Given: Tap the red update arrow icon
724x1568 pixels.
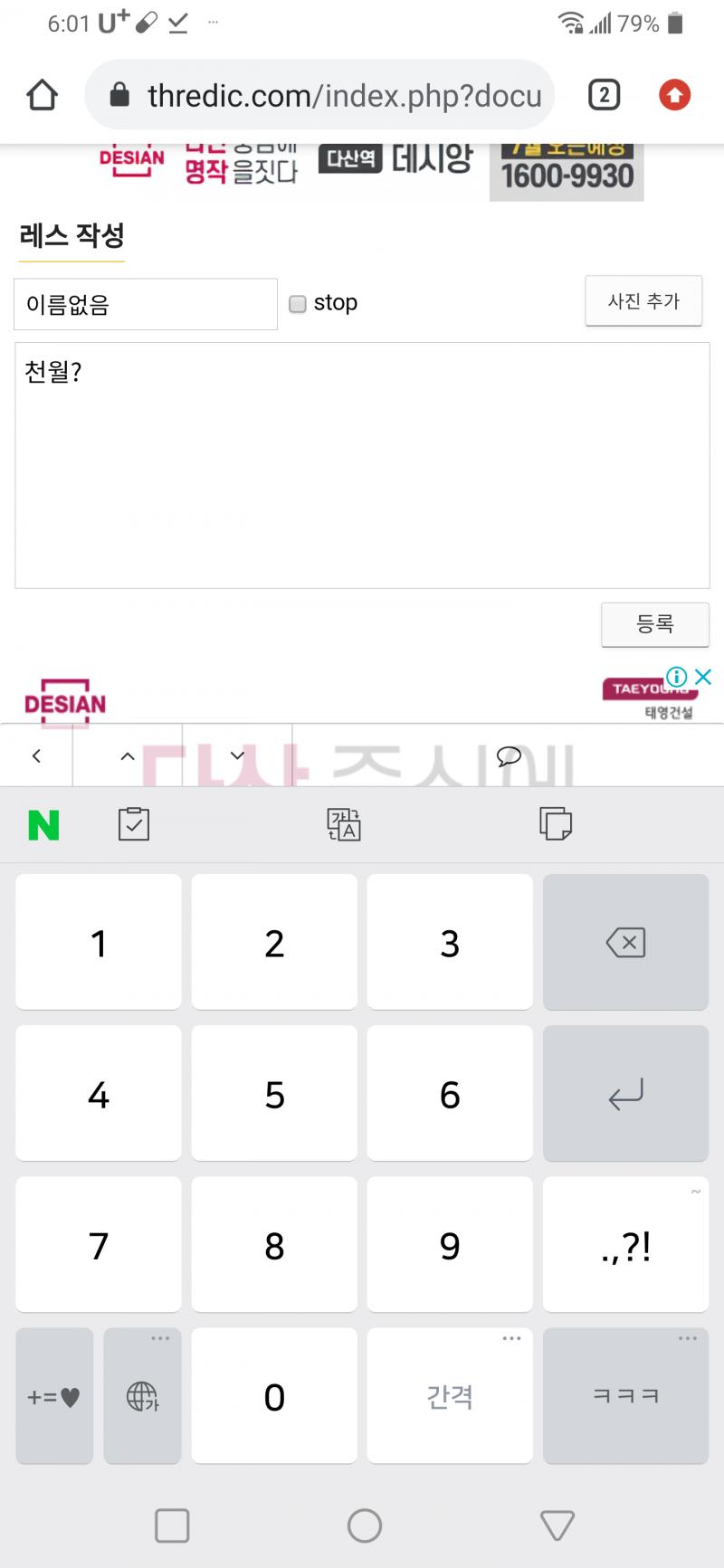Looking at the screenshot, I should [x=674, y=95].
